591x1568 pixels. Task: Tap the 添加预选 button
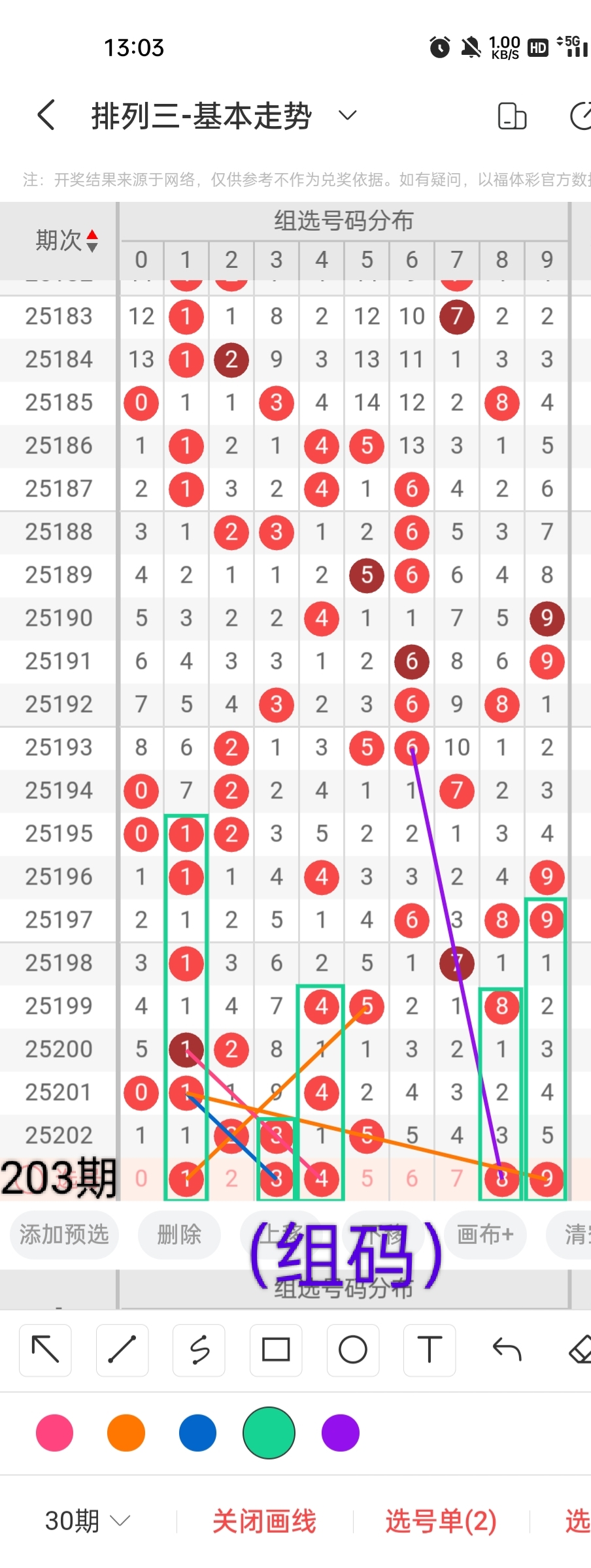(x=64, y=1234)
